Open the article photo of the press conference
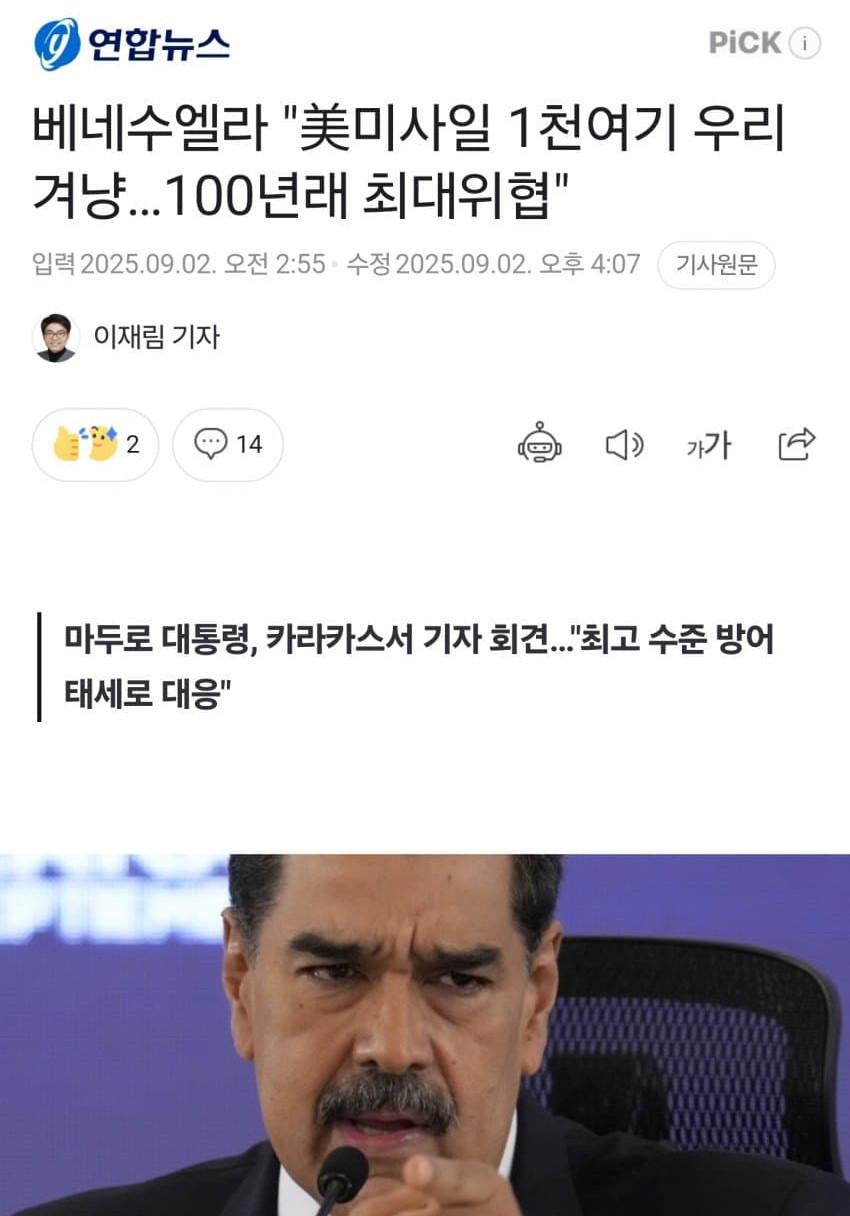This screenshot has height=1216, width=850. [425, 1035]
